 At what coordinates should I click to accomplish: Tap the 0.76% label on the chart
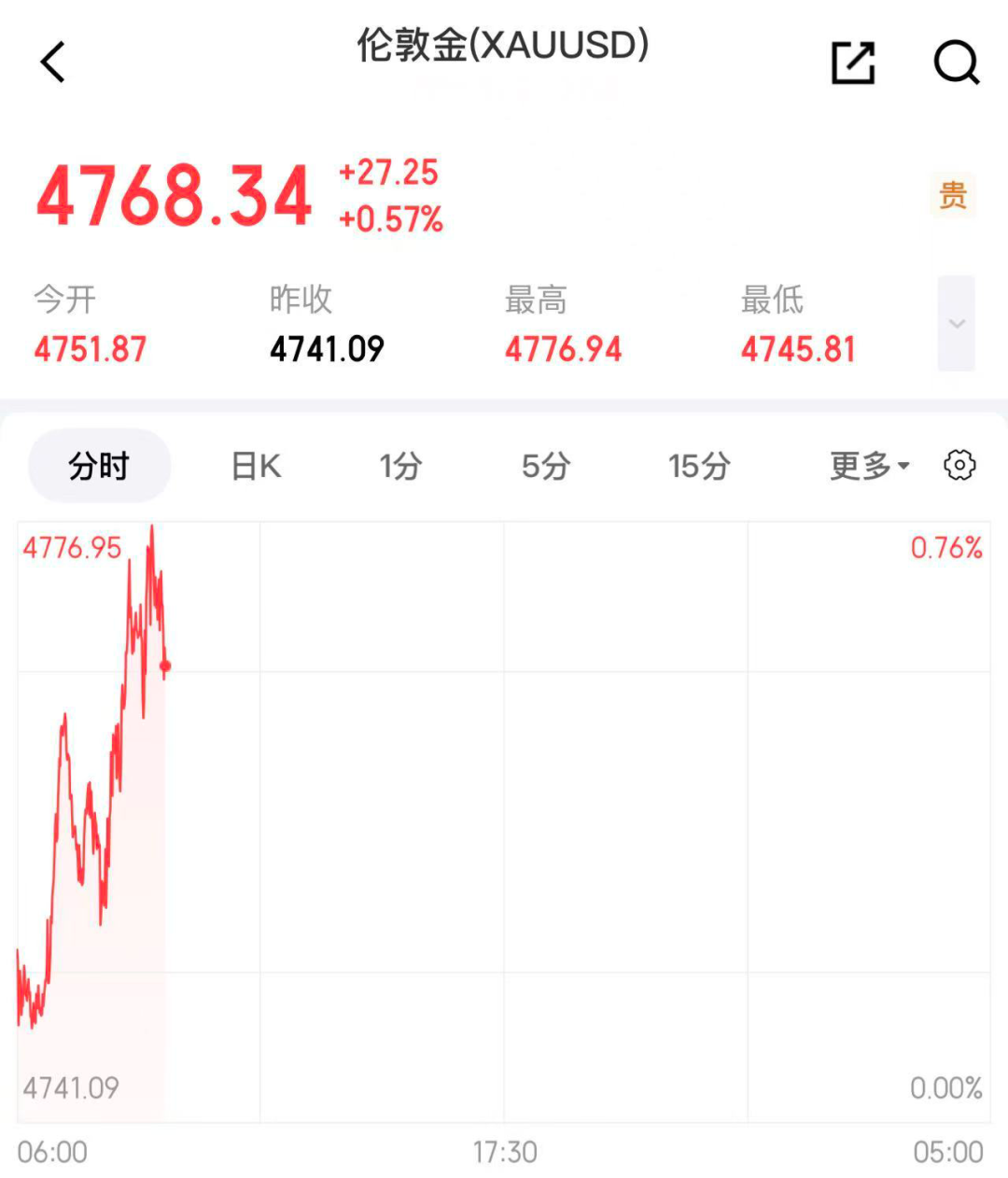click(x=946, y=548)
